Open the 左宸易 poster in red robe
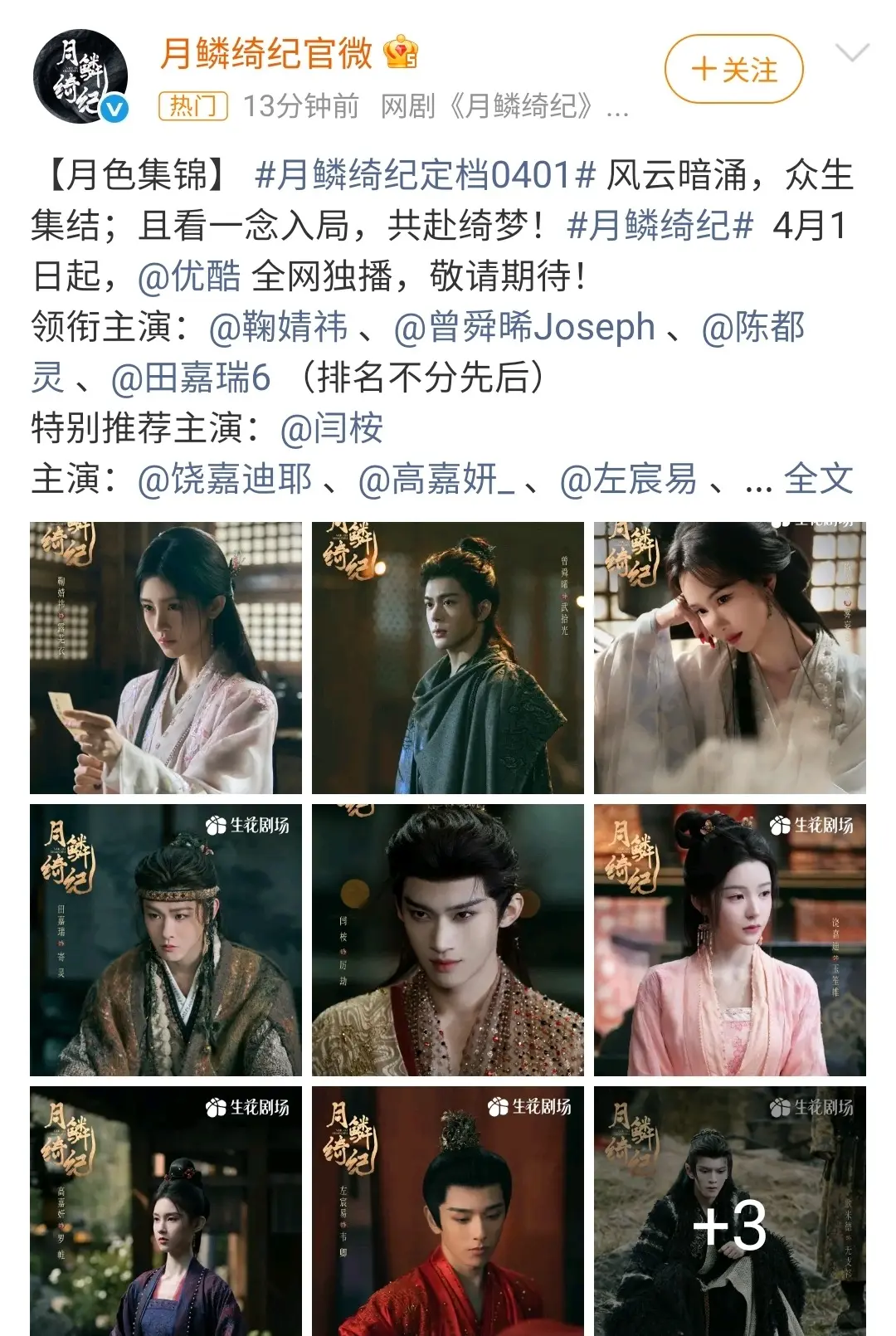 [x=448, y=1212]
